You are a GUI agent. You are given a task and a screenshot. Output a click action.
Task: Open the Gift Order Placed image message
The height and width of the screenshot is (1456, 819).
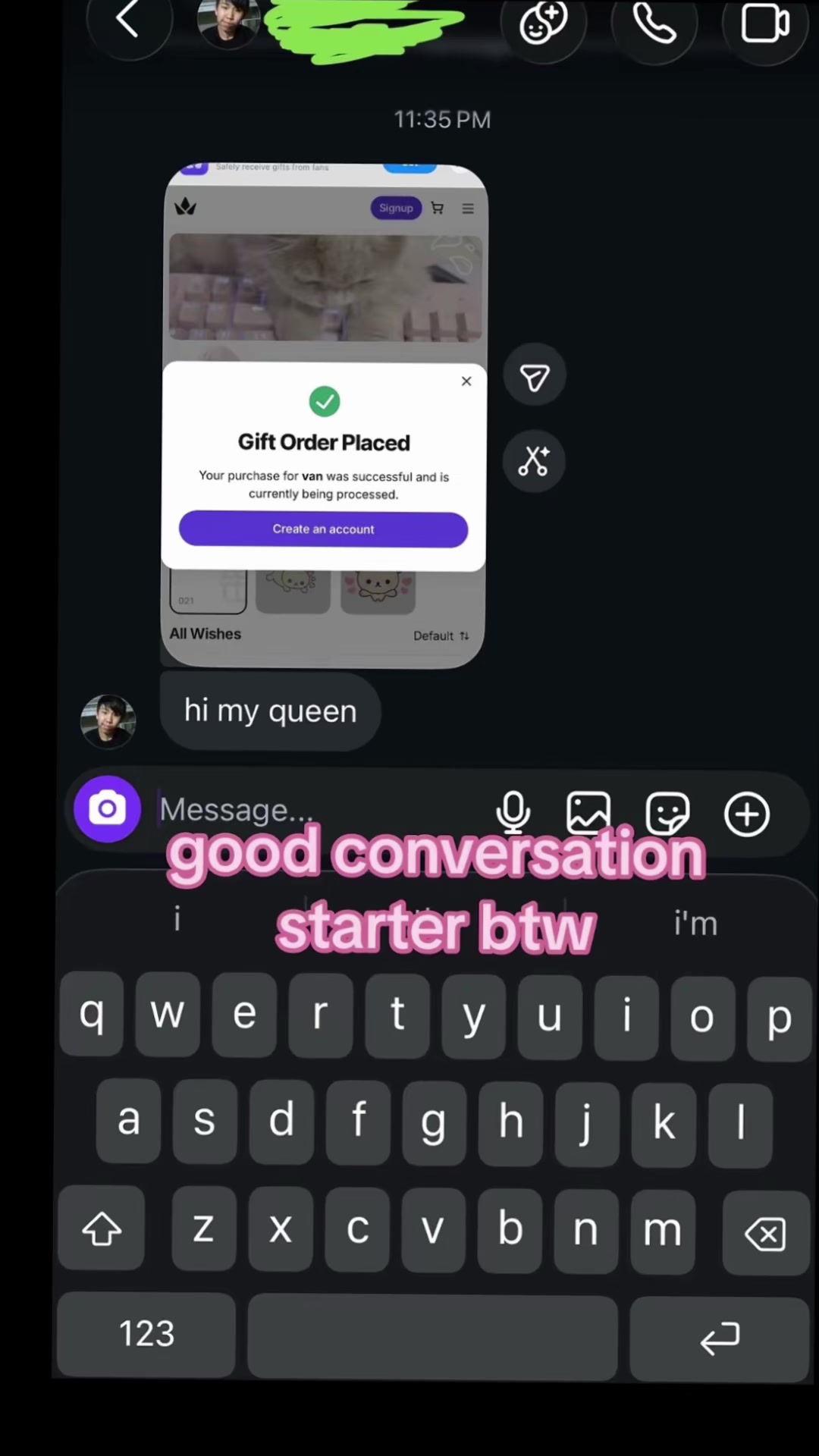[325, 416]
